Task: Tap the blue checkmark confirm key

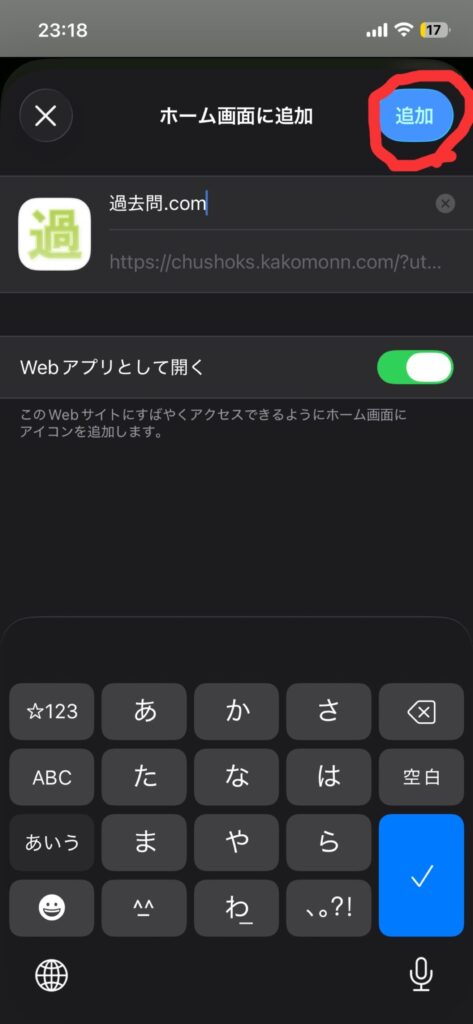Action: [421, 875]
